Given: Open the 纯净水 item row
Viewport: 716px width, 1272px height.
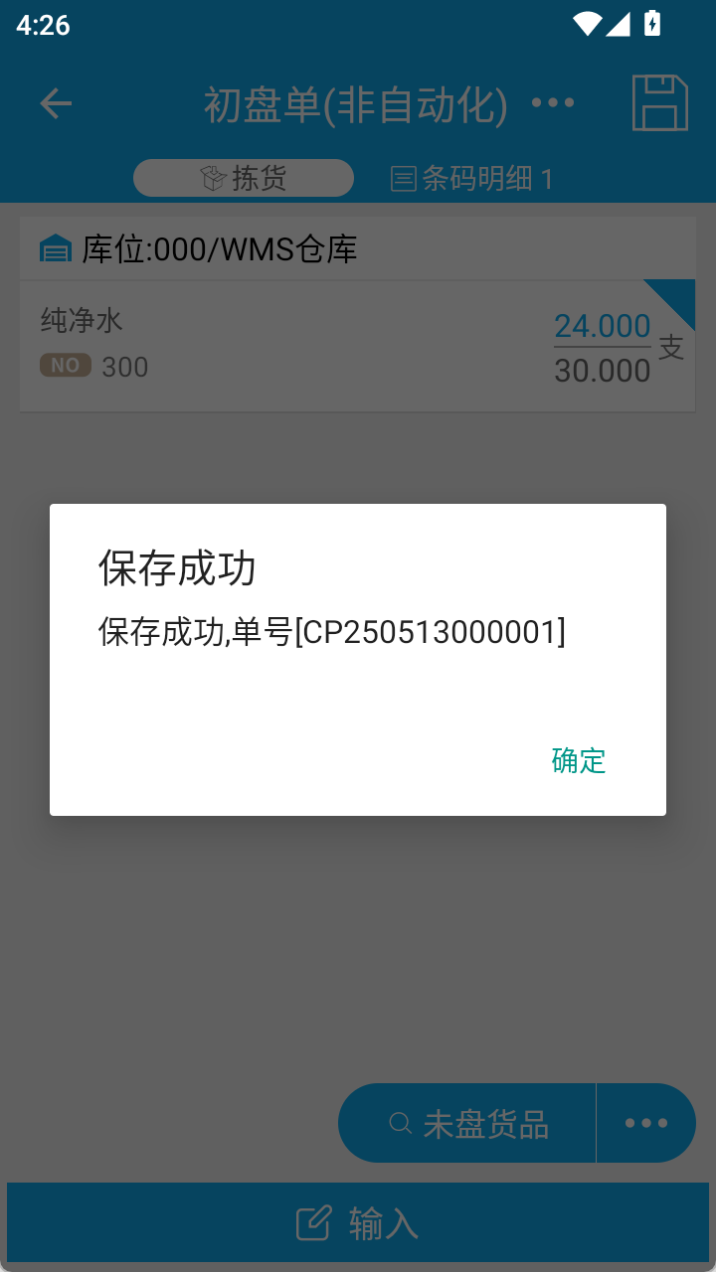Looking at the screenshot, I should coord(357,346).
